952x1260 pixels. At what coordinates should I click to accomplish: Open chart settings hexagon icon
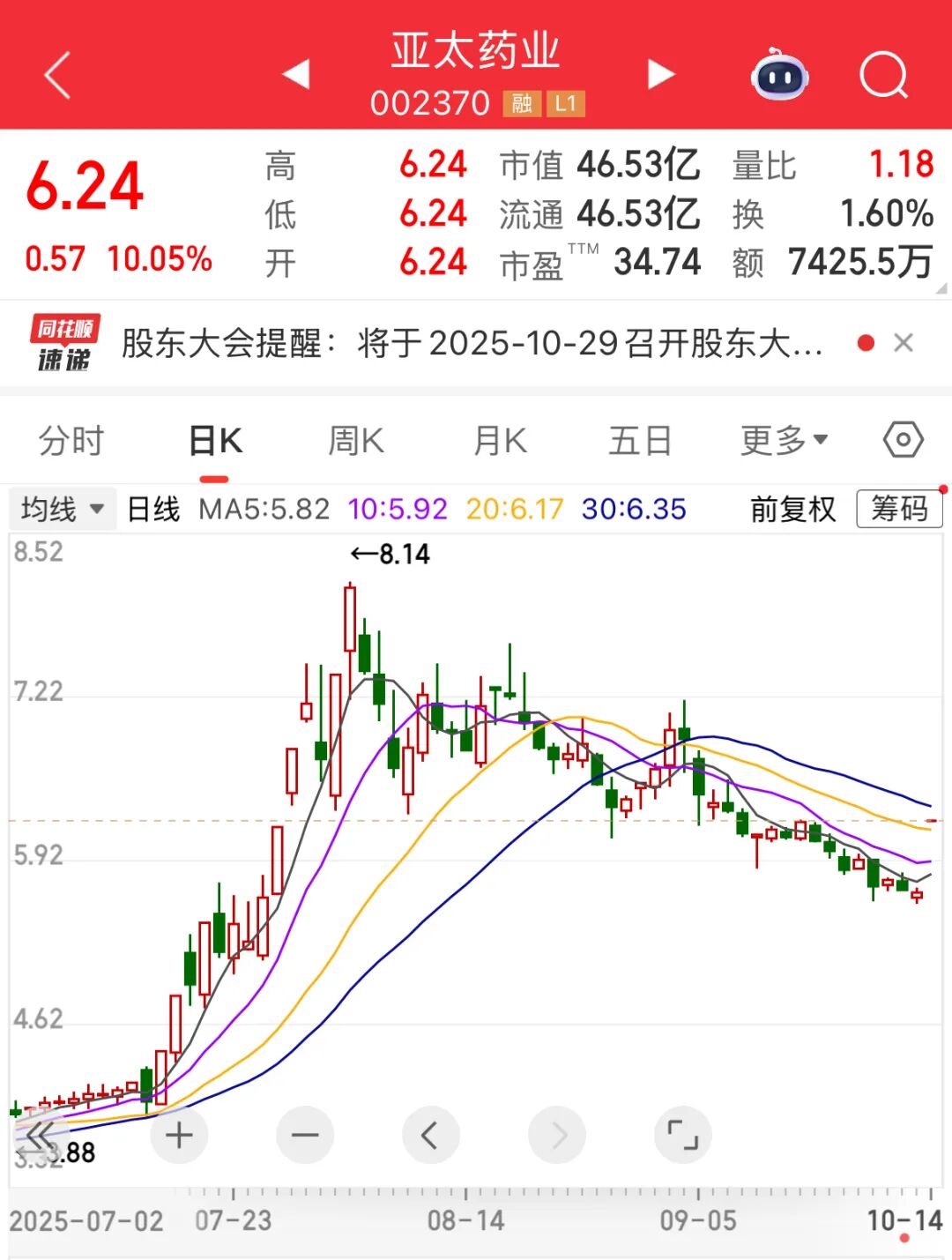pos(904,440)
